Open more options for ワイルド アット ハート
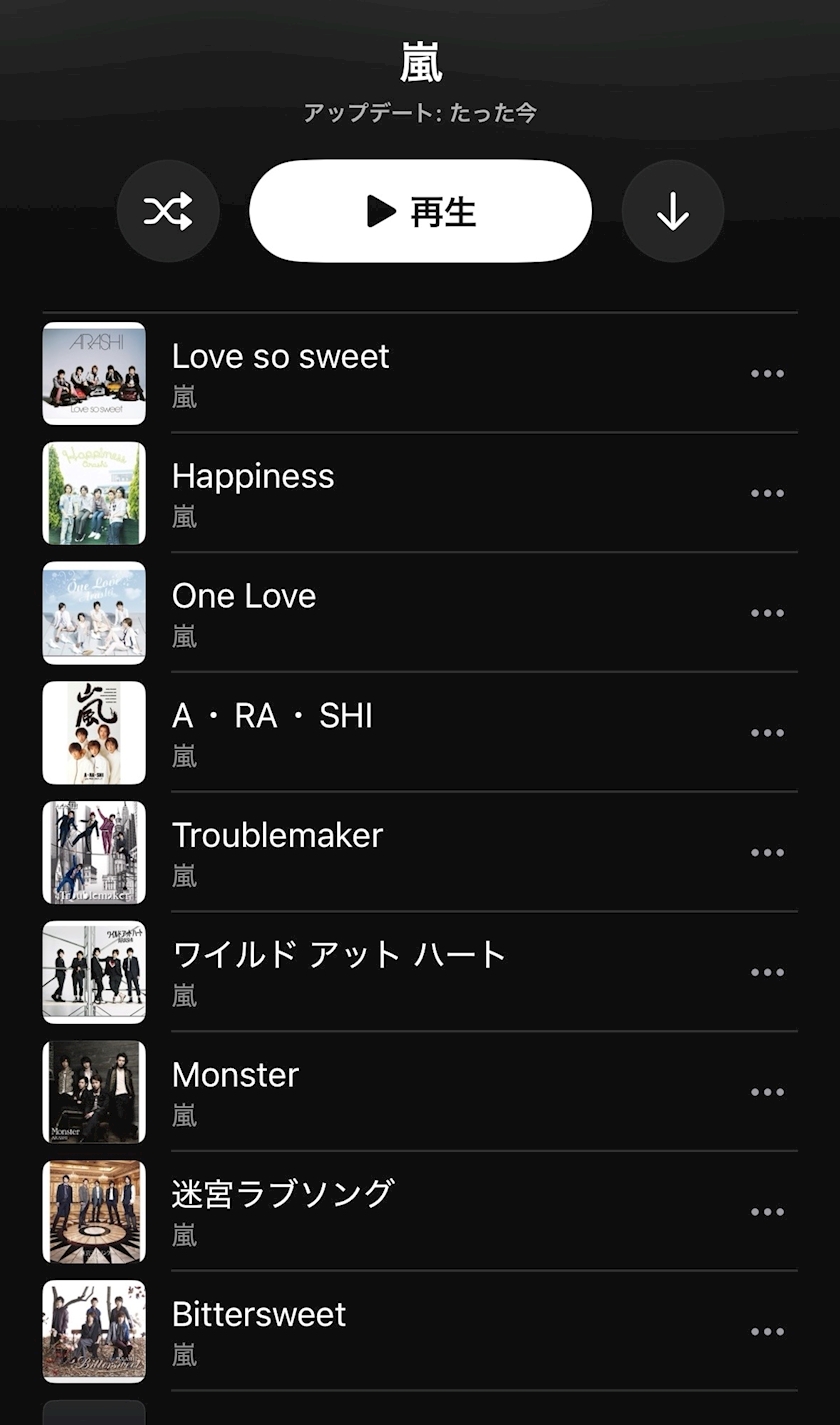Viewport: 840px width, 1425px height. [x=767, y=972]
